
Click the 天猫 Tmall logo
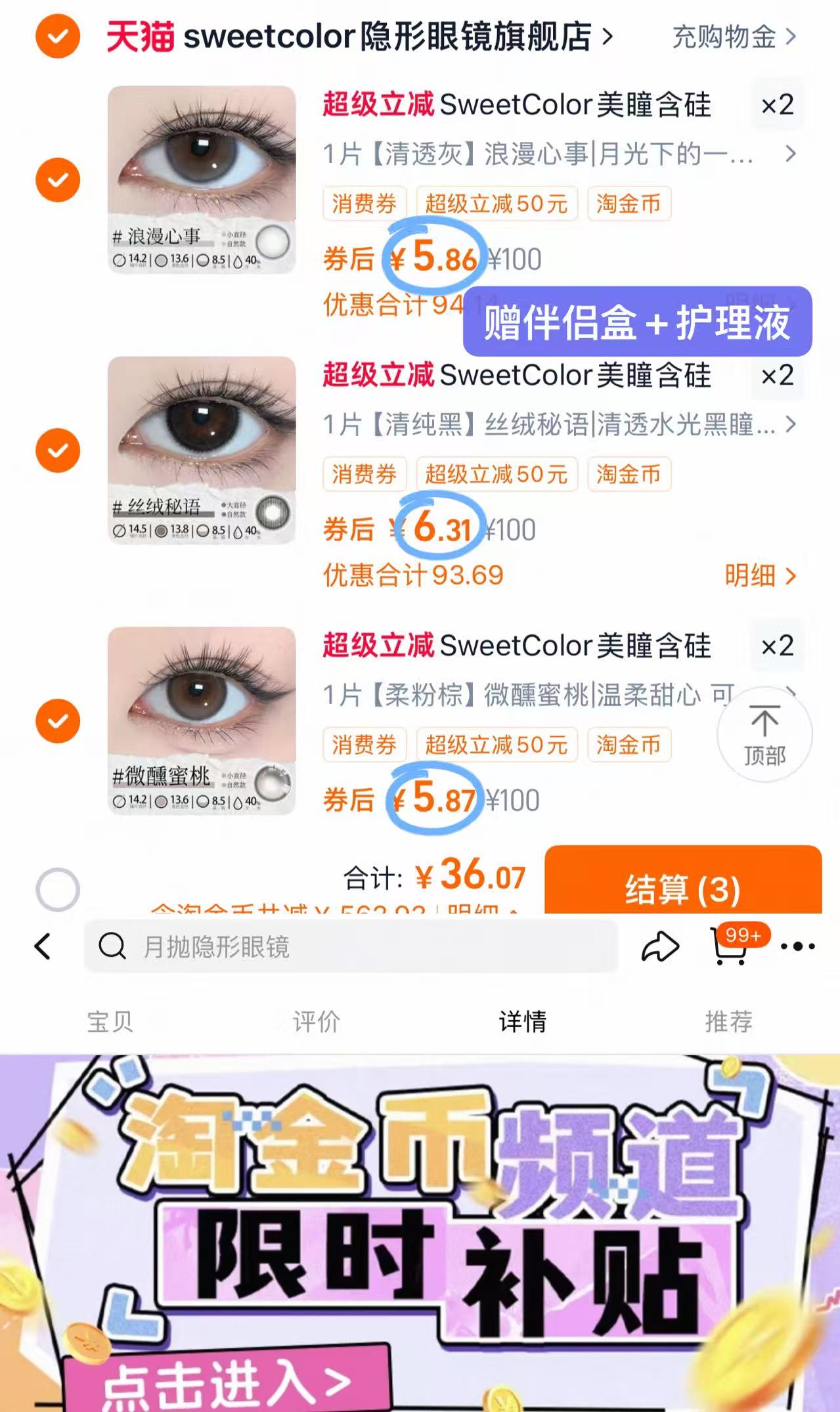pos(140,37)
